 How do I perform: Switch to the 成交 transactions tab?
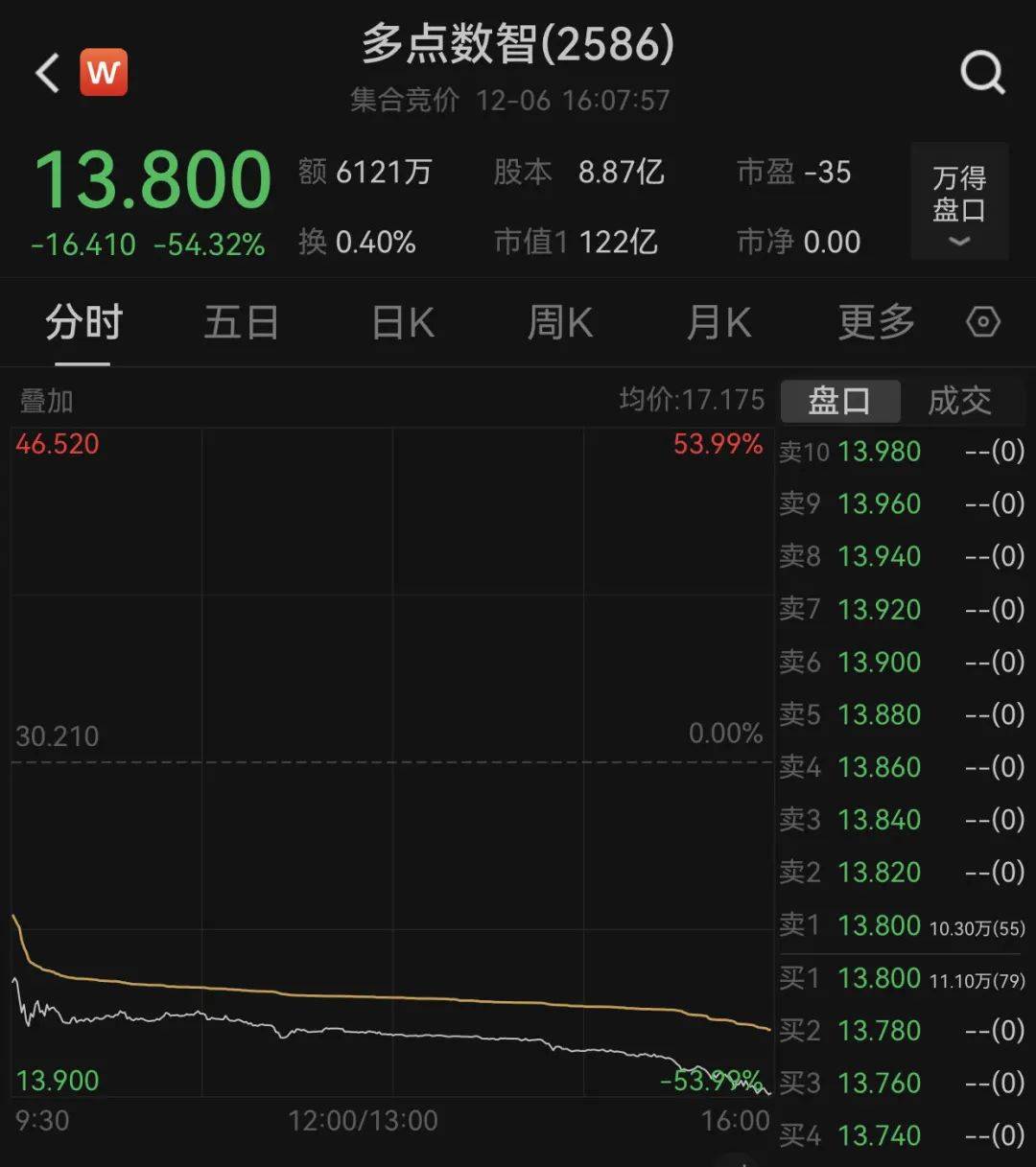click(959, 401)
